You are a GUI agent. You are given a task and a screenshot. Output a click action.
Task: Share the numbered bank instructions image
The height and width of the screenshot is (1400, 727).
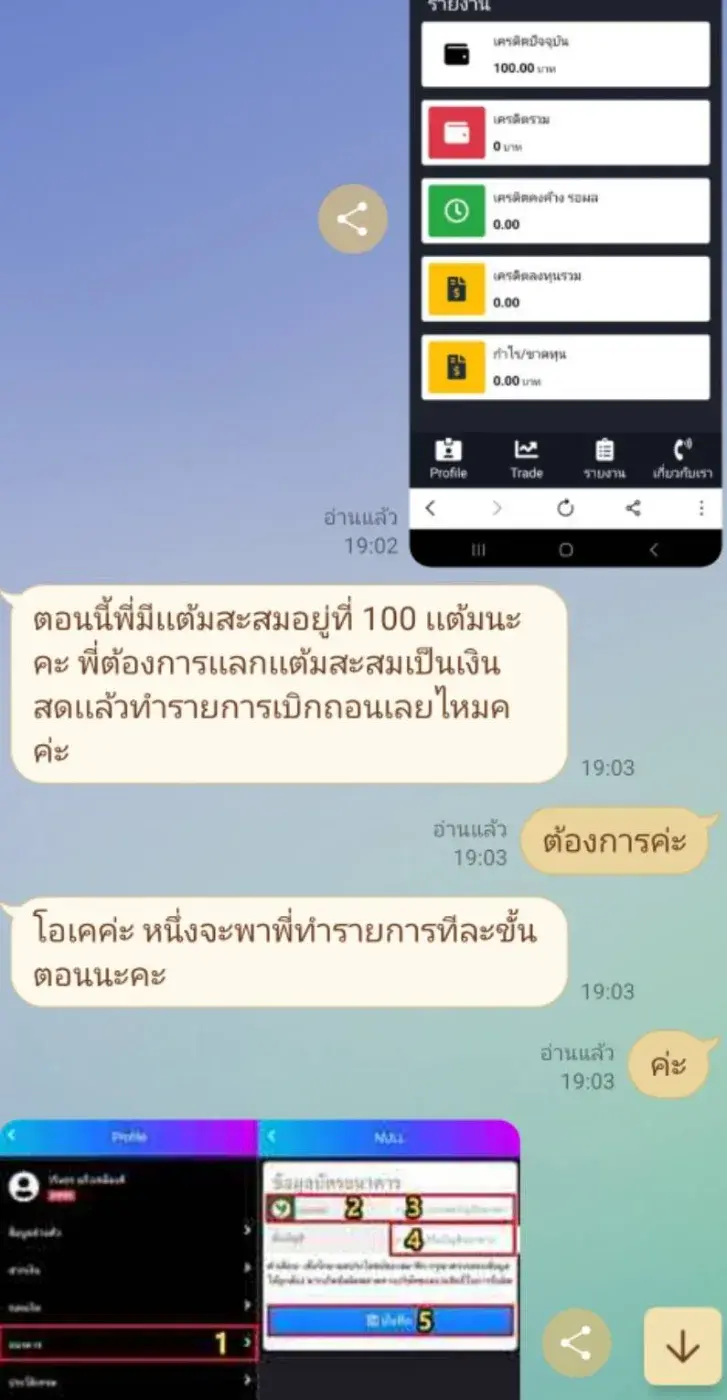(x=576, y=1343)
